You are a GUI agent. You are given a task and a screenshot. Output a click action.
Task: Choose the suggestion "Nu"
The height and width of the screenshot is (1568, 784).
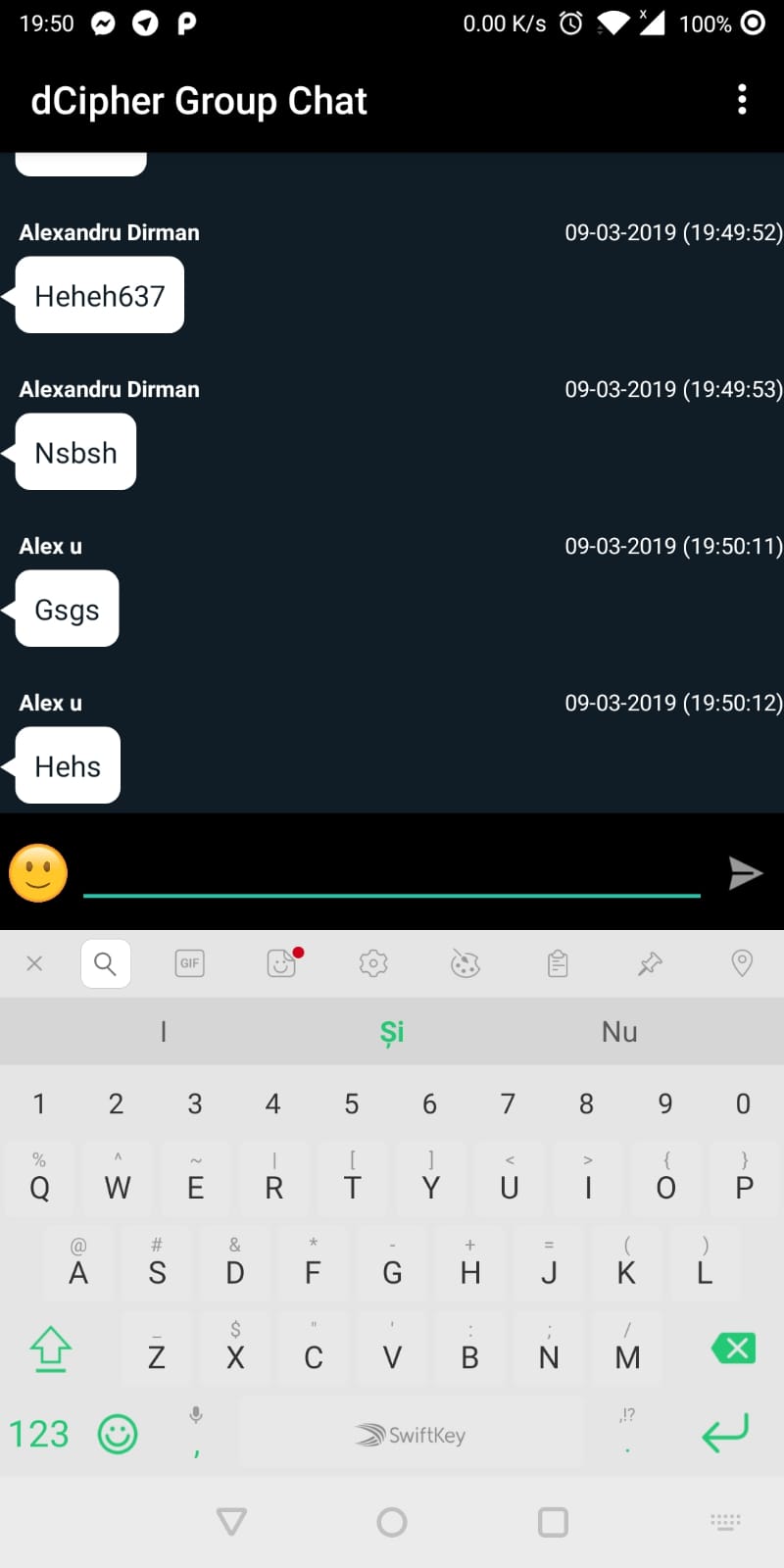(x=619, y=1031)
